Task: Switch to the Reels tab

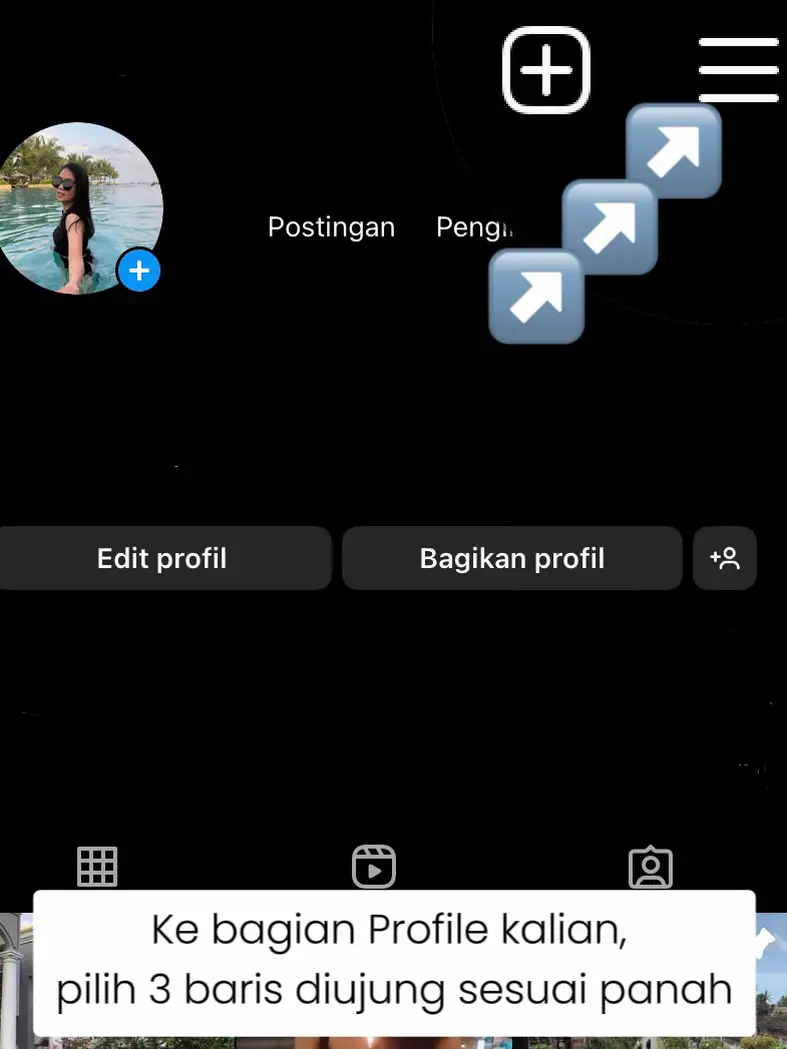Action: click(x=374, y=866)
